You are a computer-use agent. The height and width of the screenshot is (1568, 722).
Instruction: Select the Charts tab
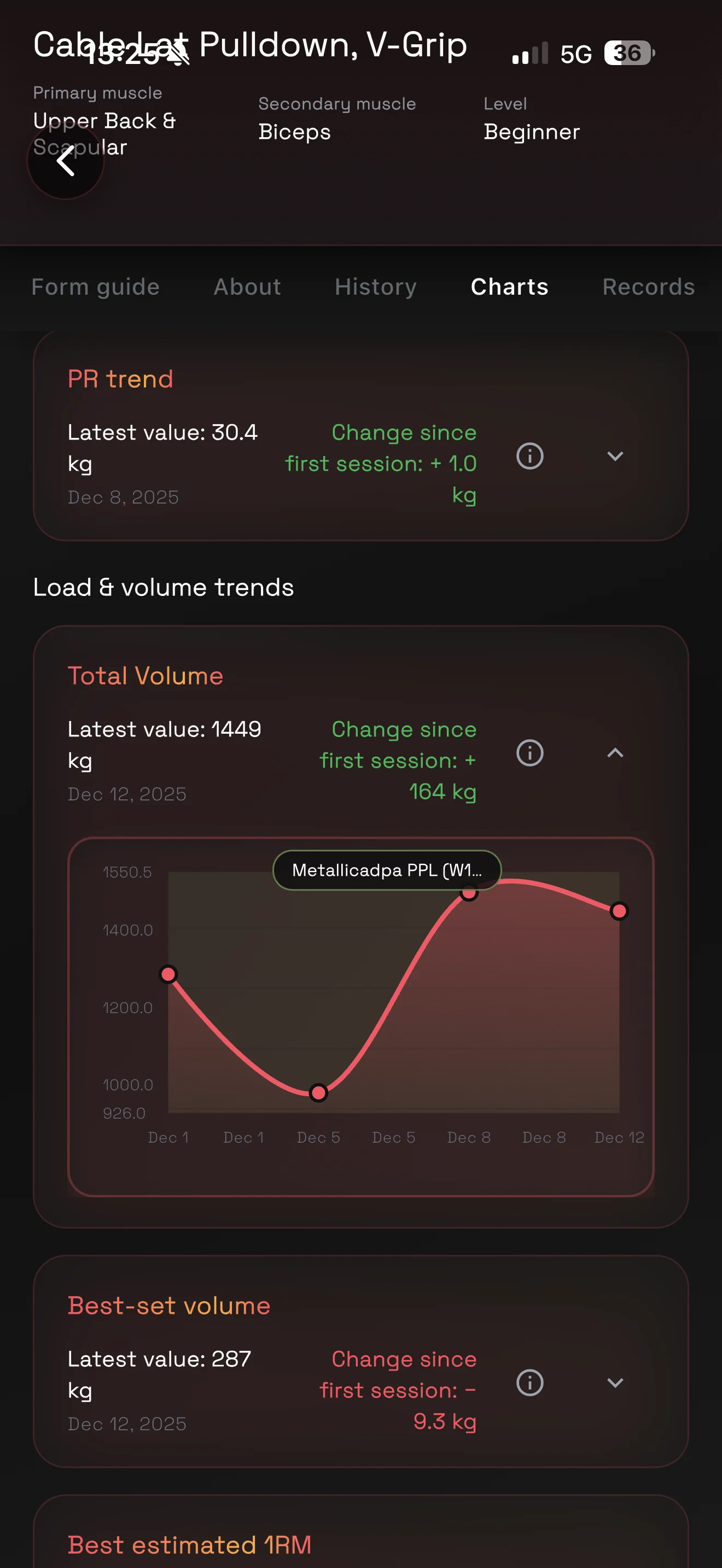point(510,286)
